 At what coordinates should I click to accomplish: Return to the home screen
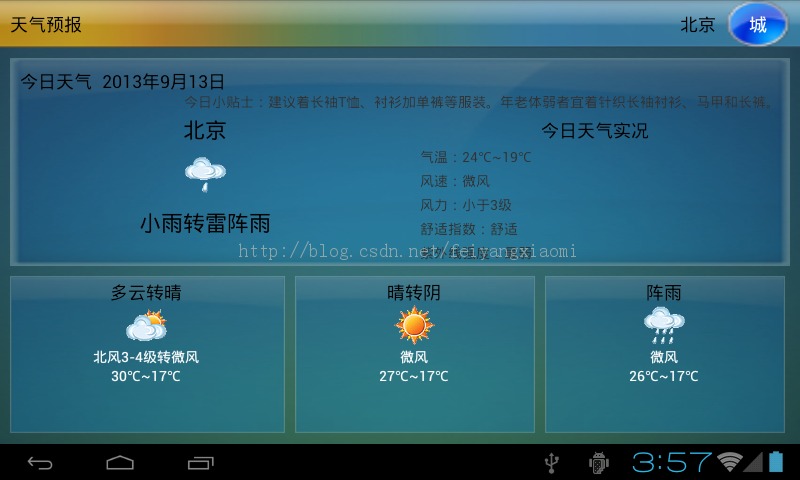click(120, 462)
